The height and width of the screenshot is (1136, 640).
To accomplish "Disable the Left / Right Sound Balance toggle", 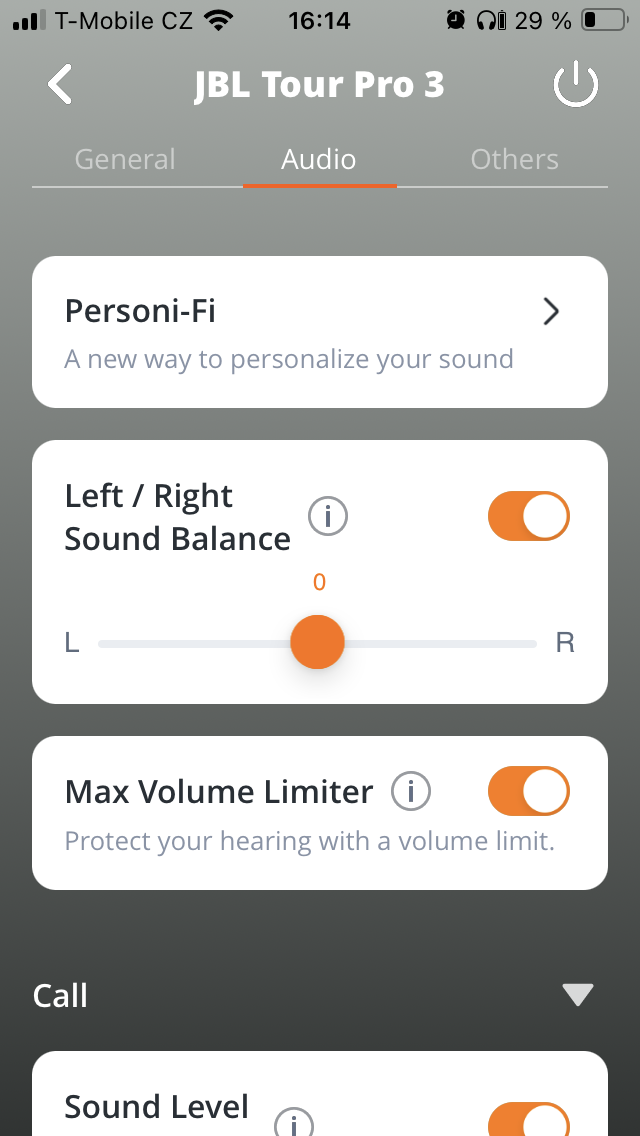I will click(528, 516).
